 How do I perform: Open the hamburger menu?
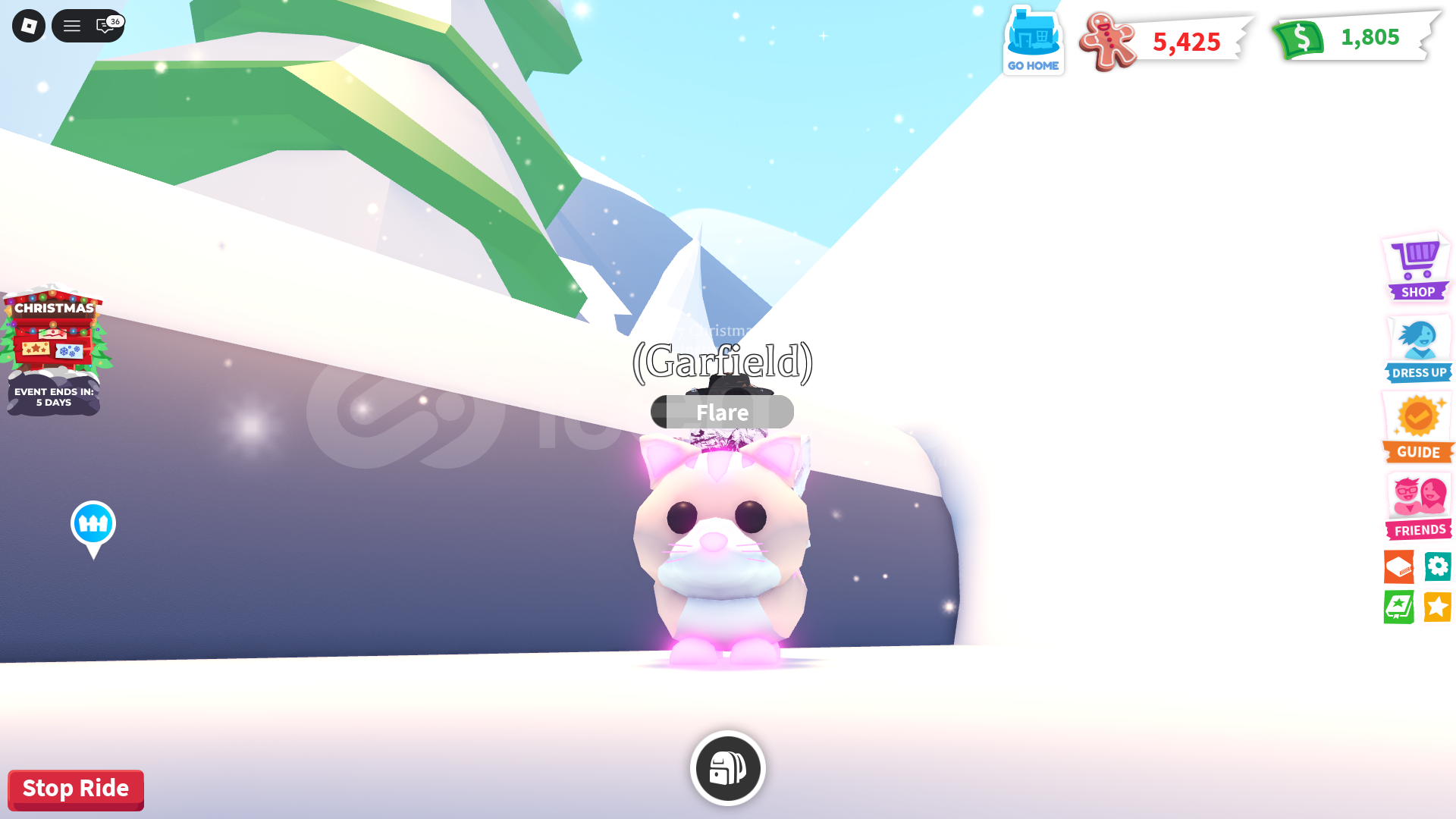[x=72, y=26]
